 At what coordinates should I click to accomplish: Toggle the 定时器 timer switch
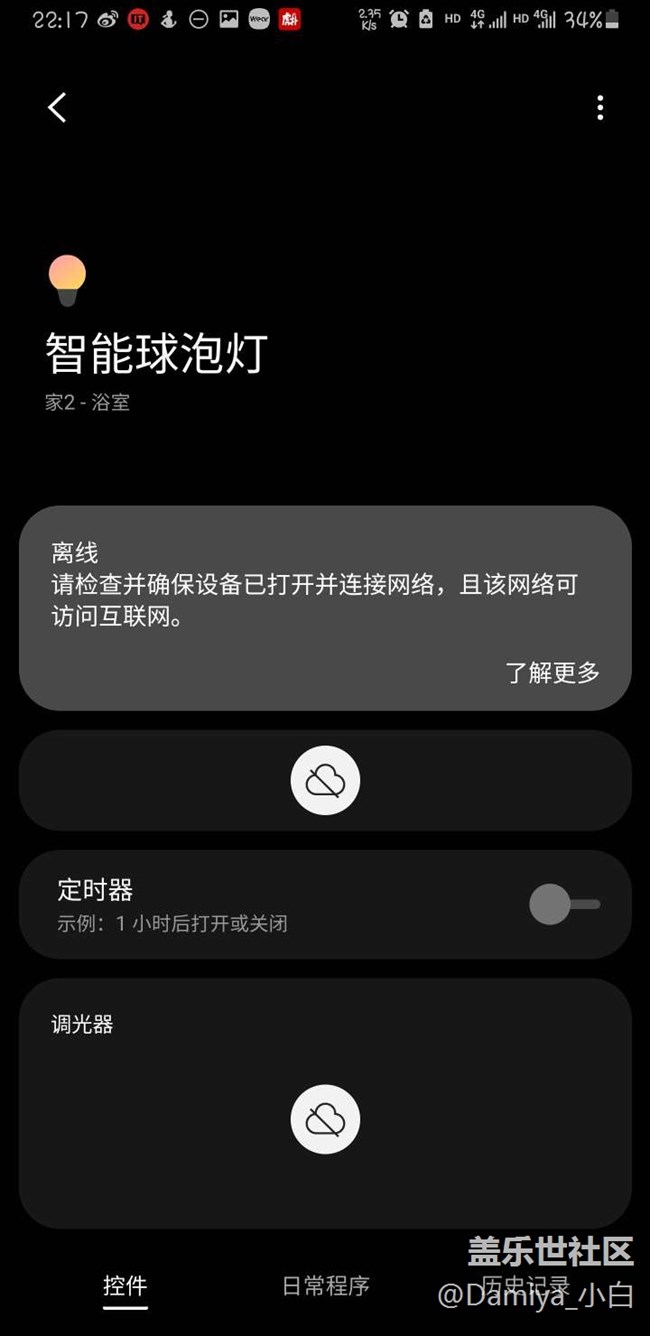565,905
